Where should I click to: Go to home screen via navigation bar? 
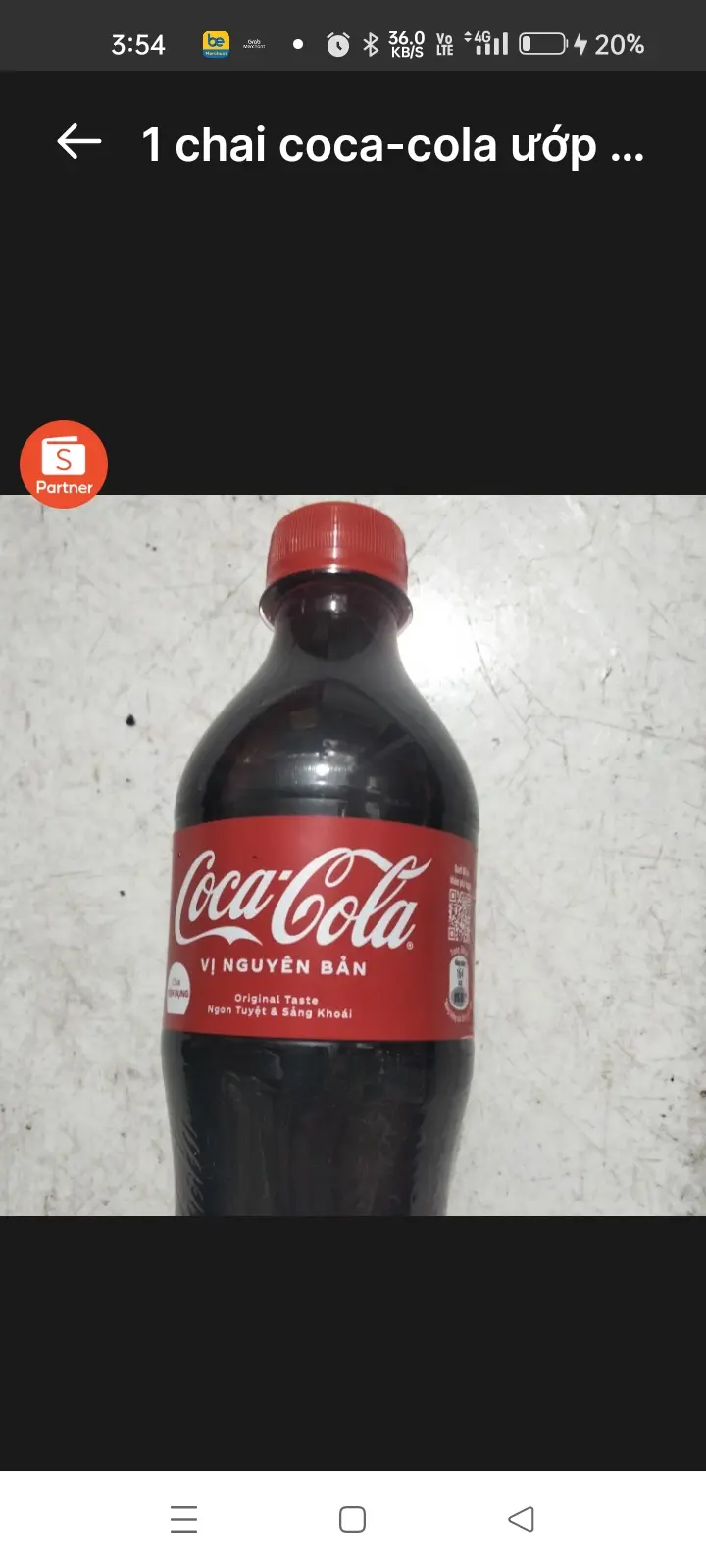(353, 1519)
